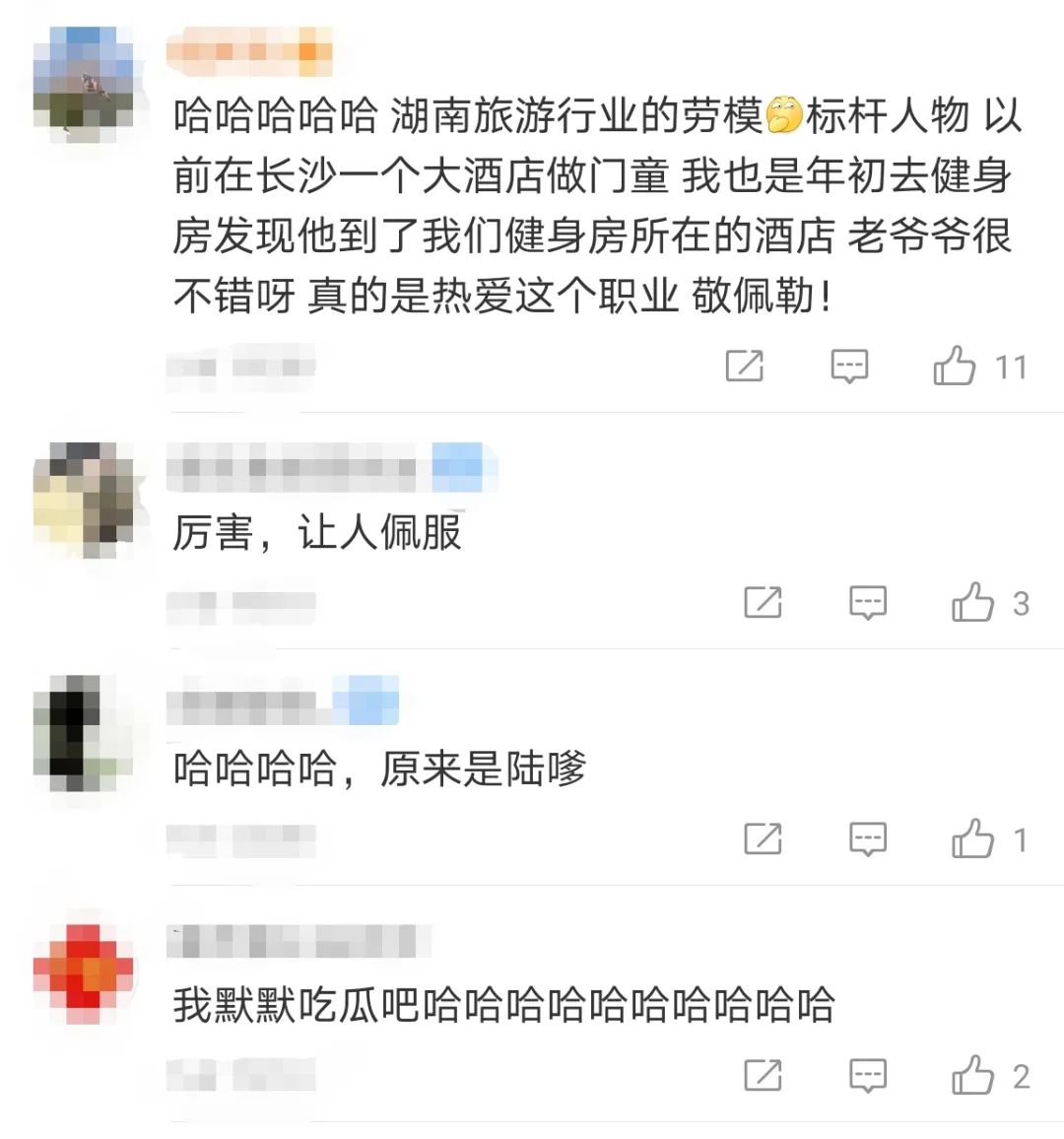Like the comment 厉害，让人佩服

coord(973,602)
